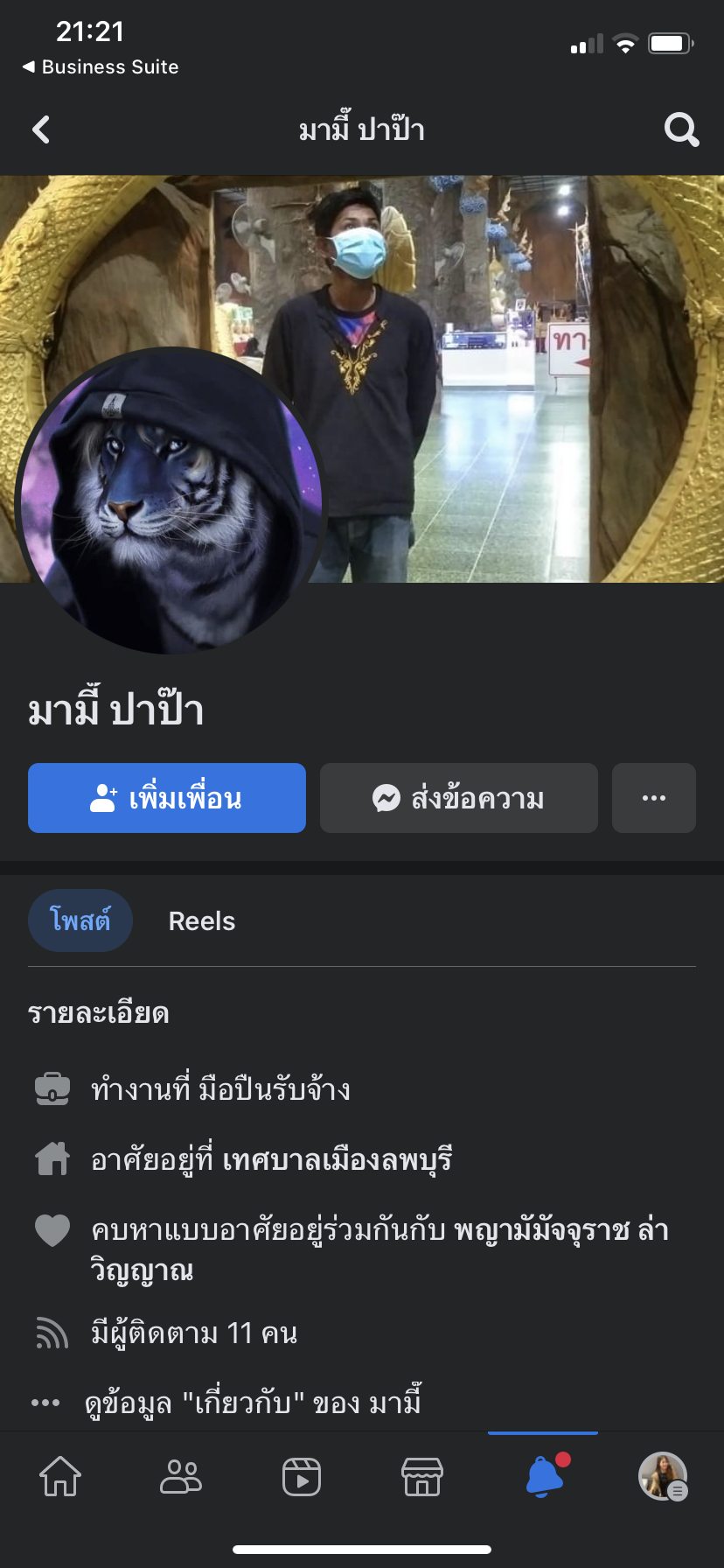Select the โพสต์ posts tab
The height and width of the screenshot is (1568, 724).
point(80,921)
